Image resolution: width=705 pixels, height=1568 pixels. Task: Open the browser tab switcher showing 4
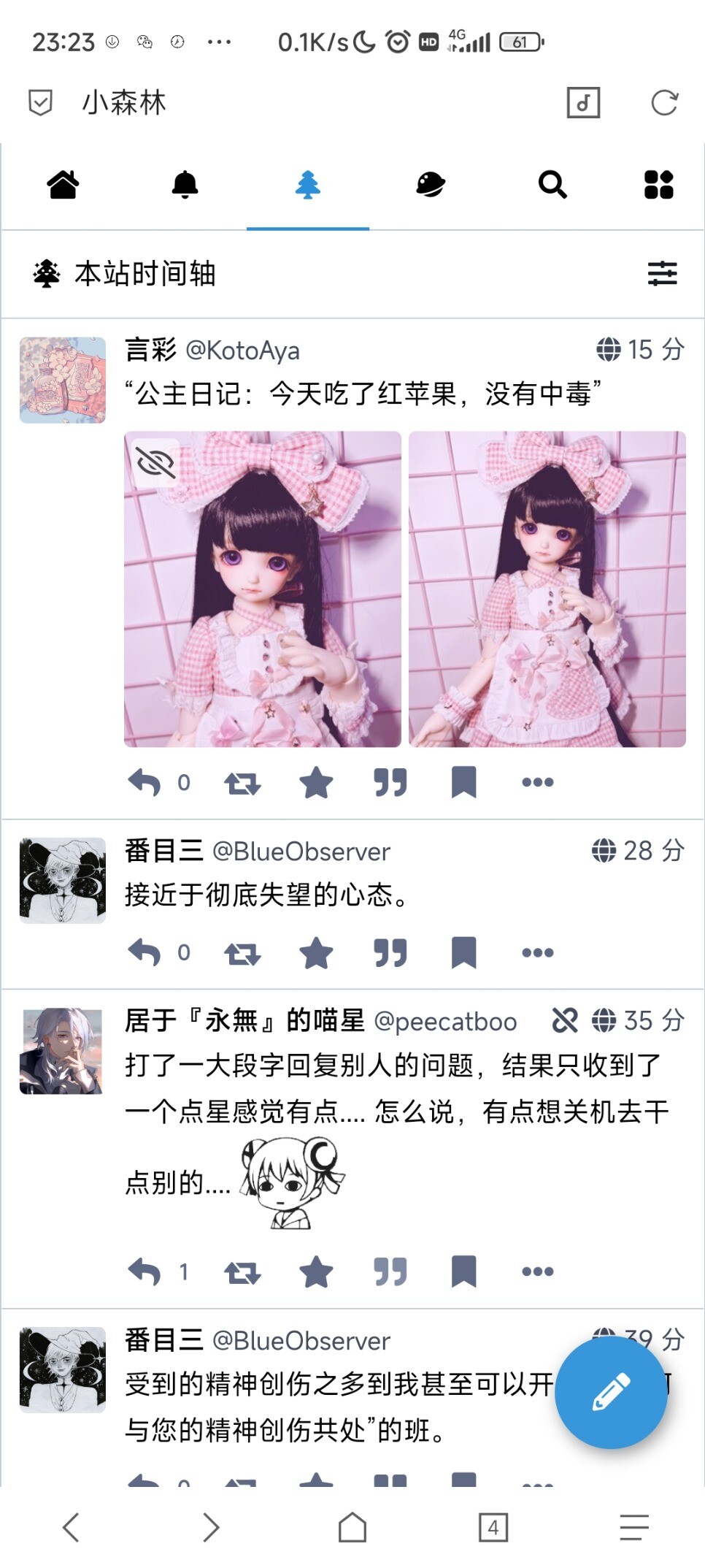493,1527
